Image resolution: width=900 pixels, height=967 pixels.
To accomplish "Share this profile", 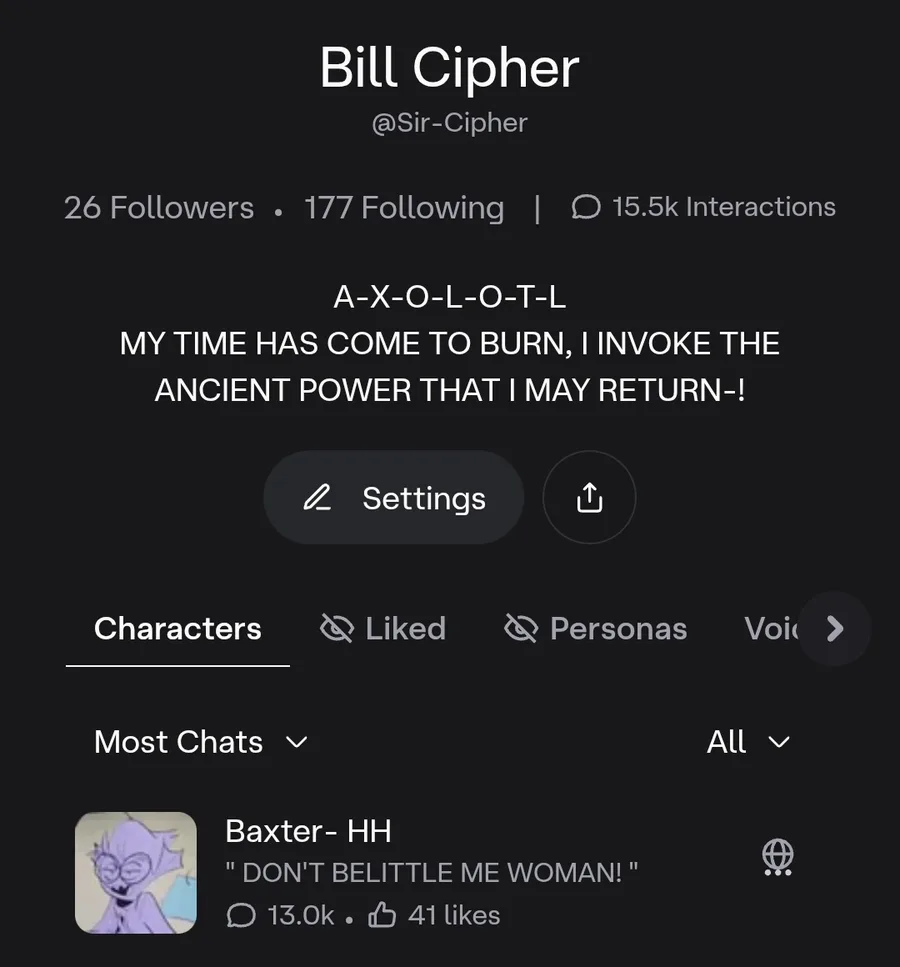I will point(589,498).
